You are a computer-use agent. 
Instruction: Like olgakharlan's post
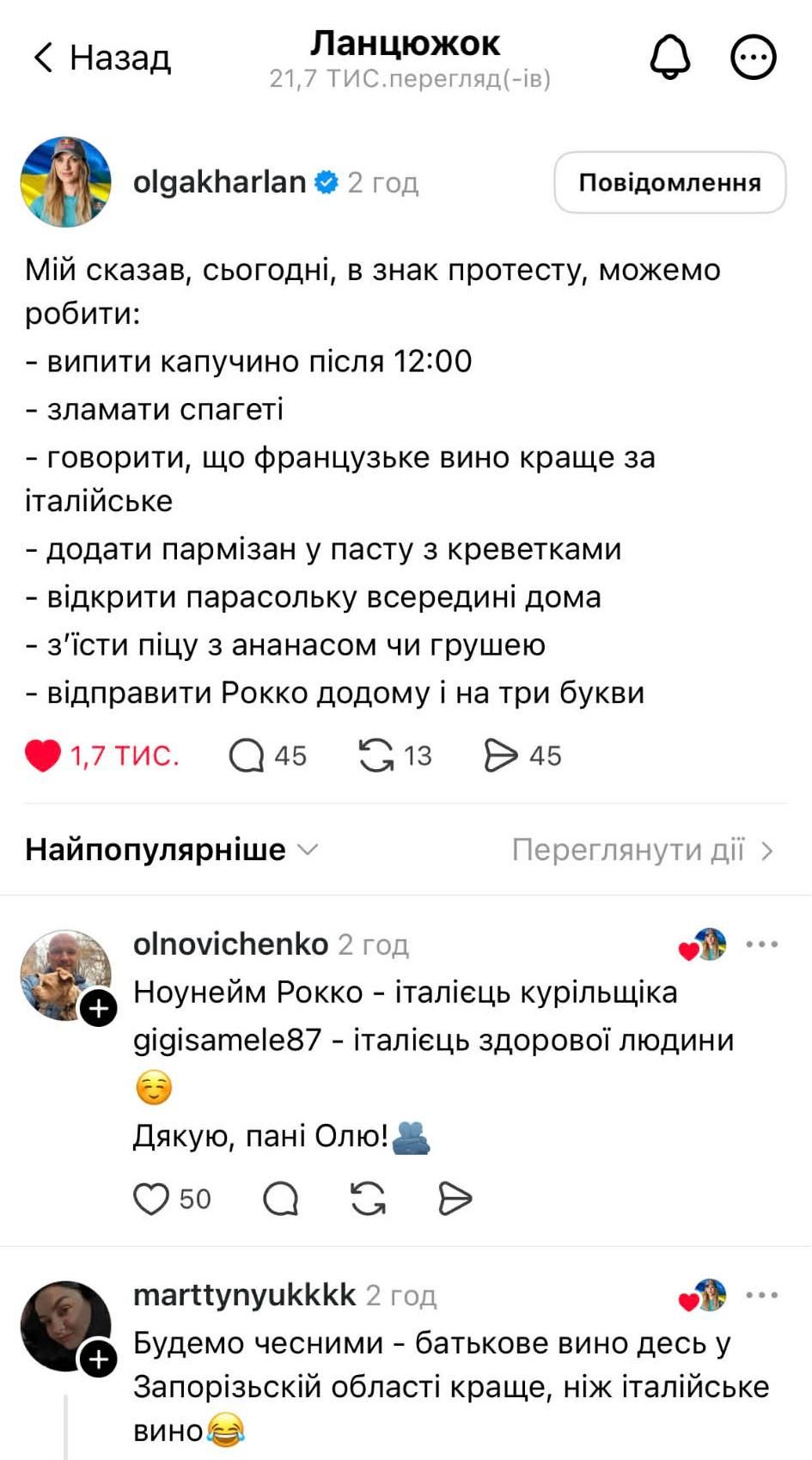(43, 755)
